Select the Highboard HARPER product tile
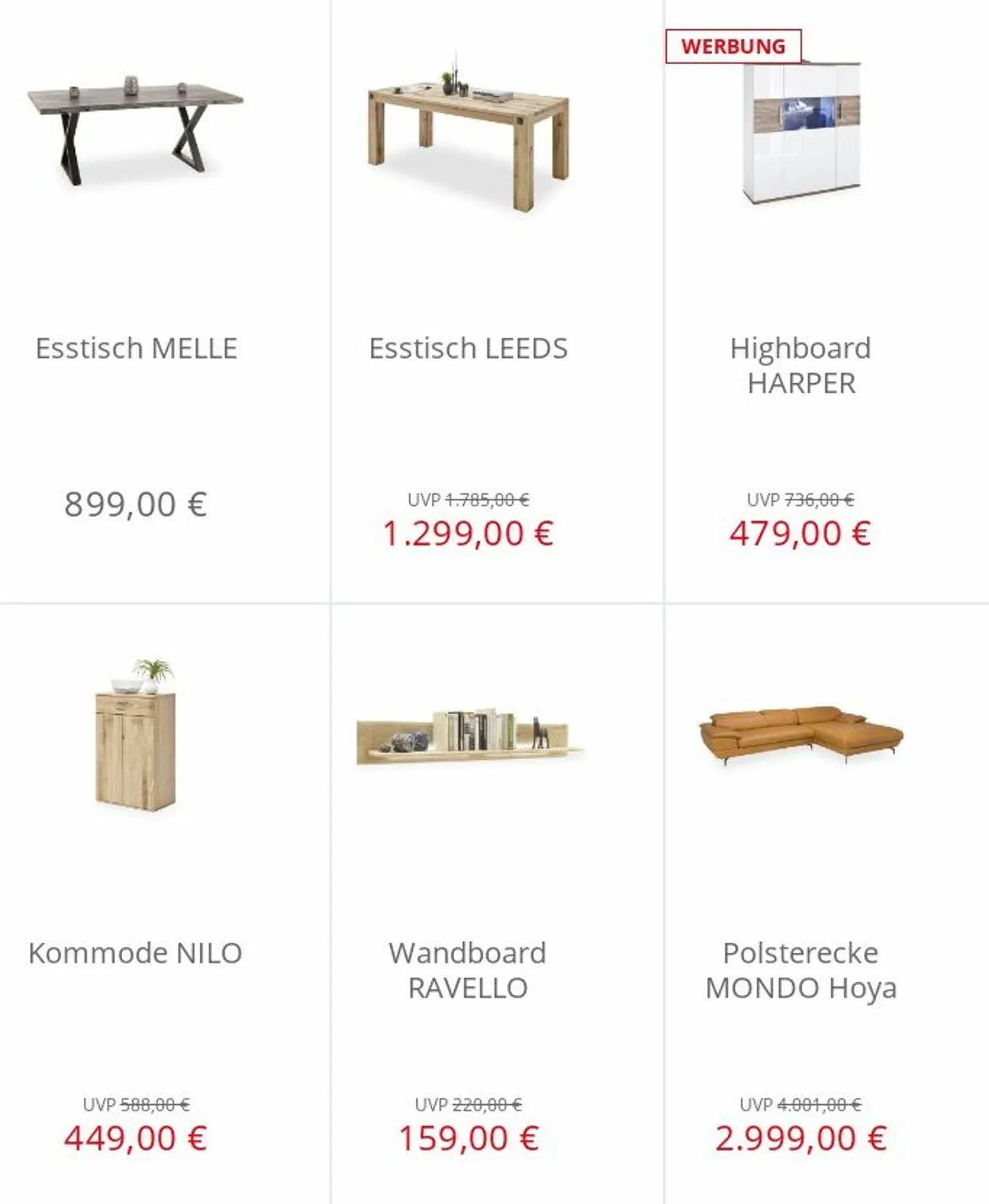 (x=801, y=365)
